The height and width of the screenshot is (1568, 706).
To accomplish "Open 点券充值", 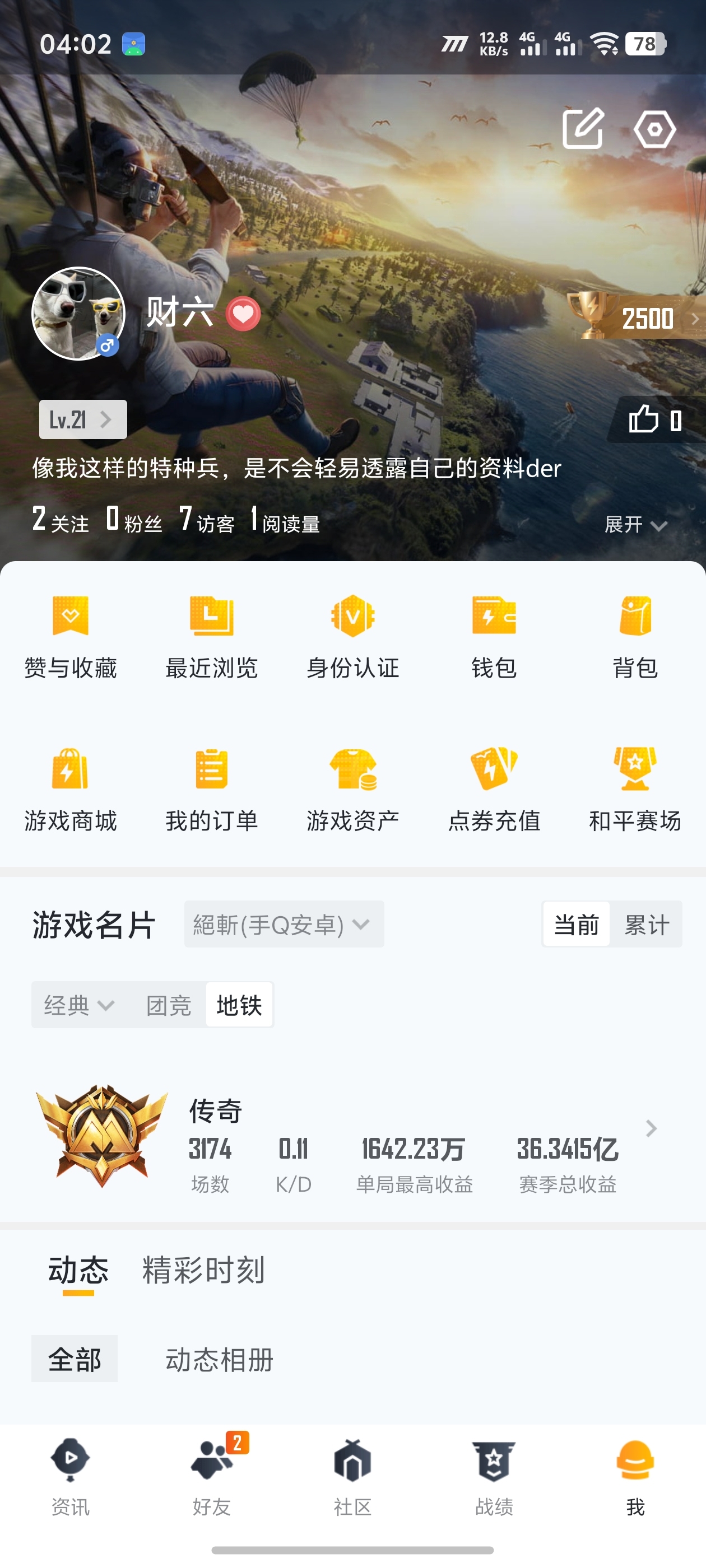I will click(494, 790).
